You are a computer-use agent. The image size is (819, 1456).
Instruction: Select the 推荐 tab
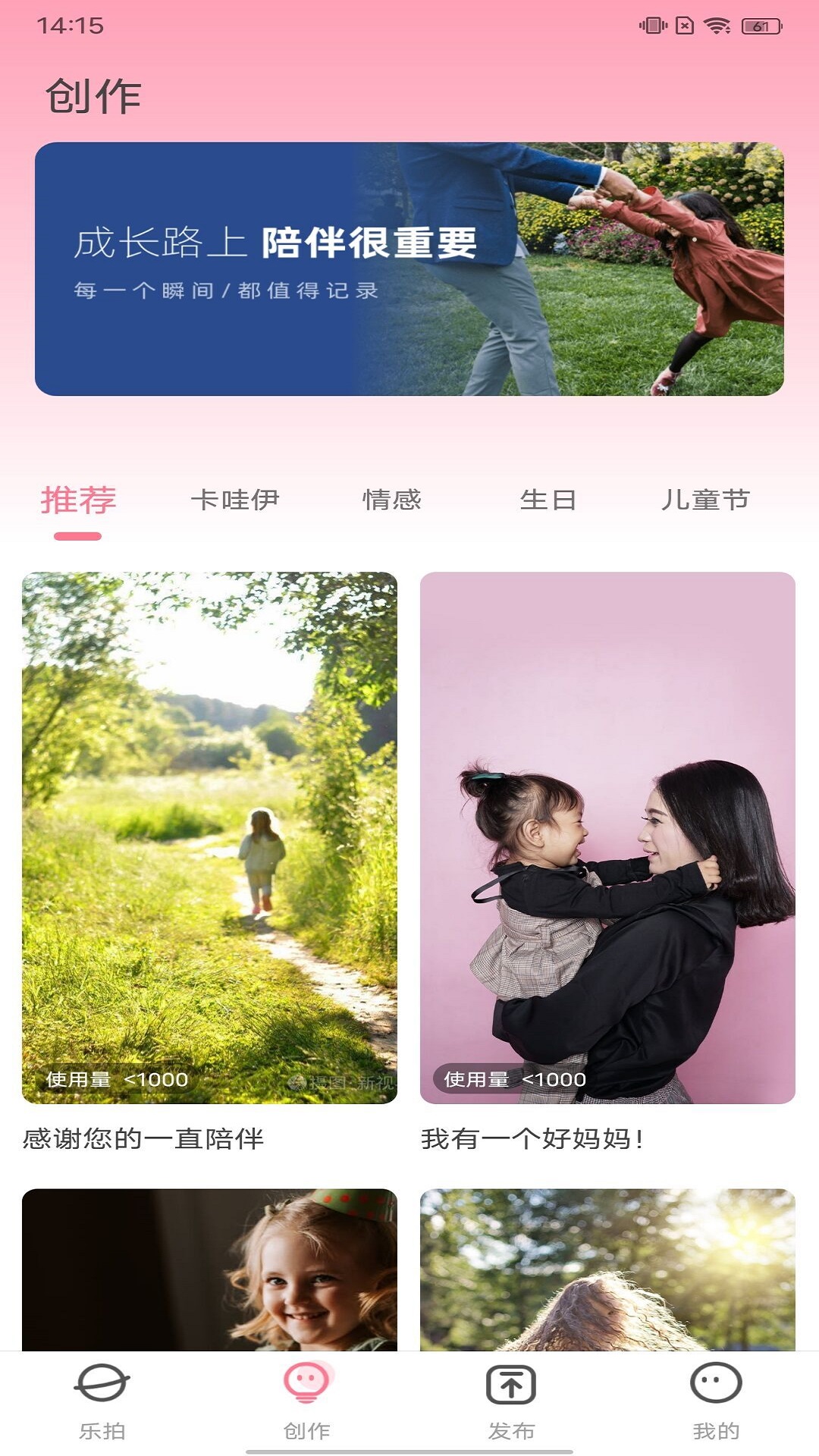coord(78,500)
